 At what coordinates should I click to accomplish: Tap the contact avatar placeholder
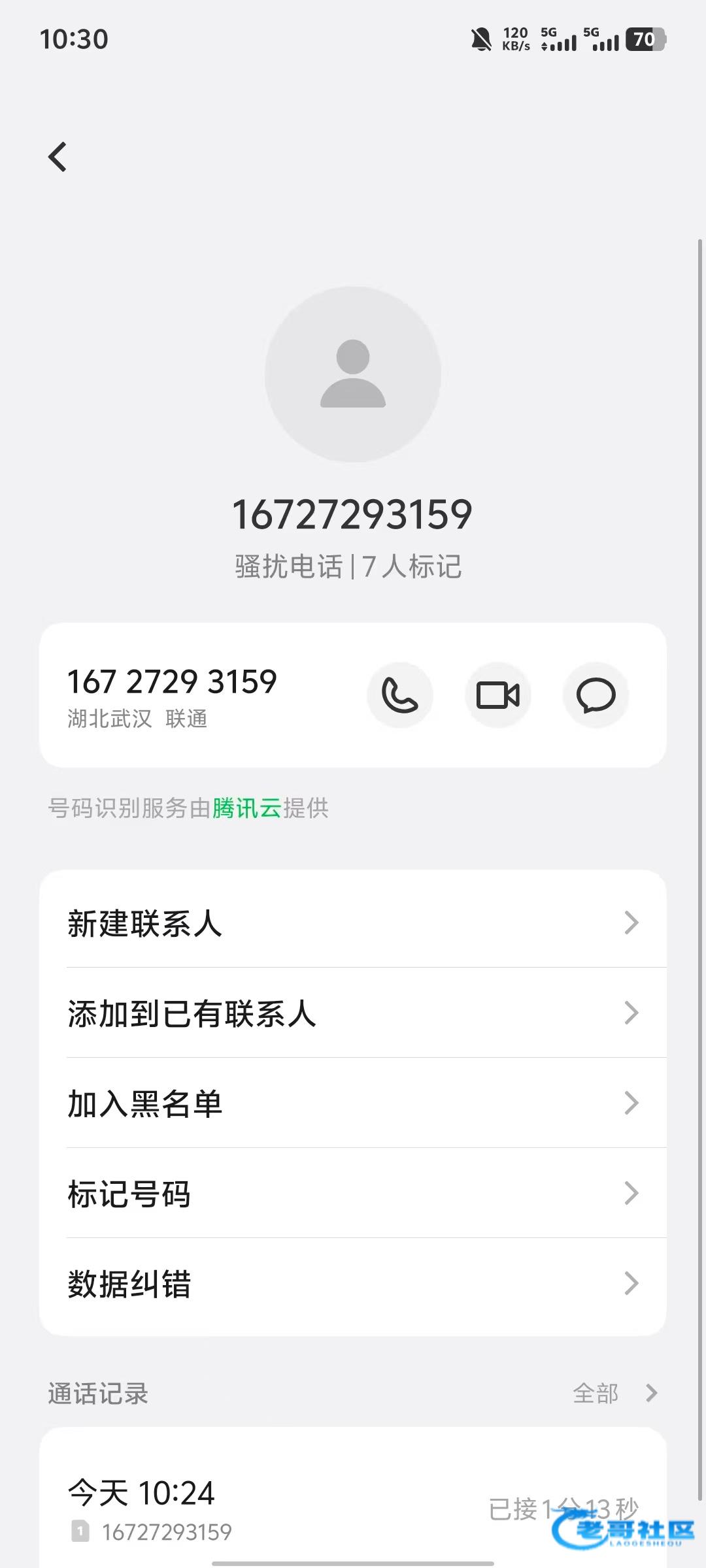(353, 374)
